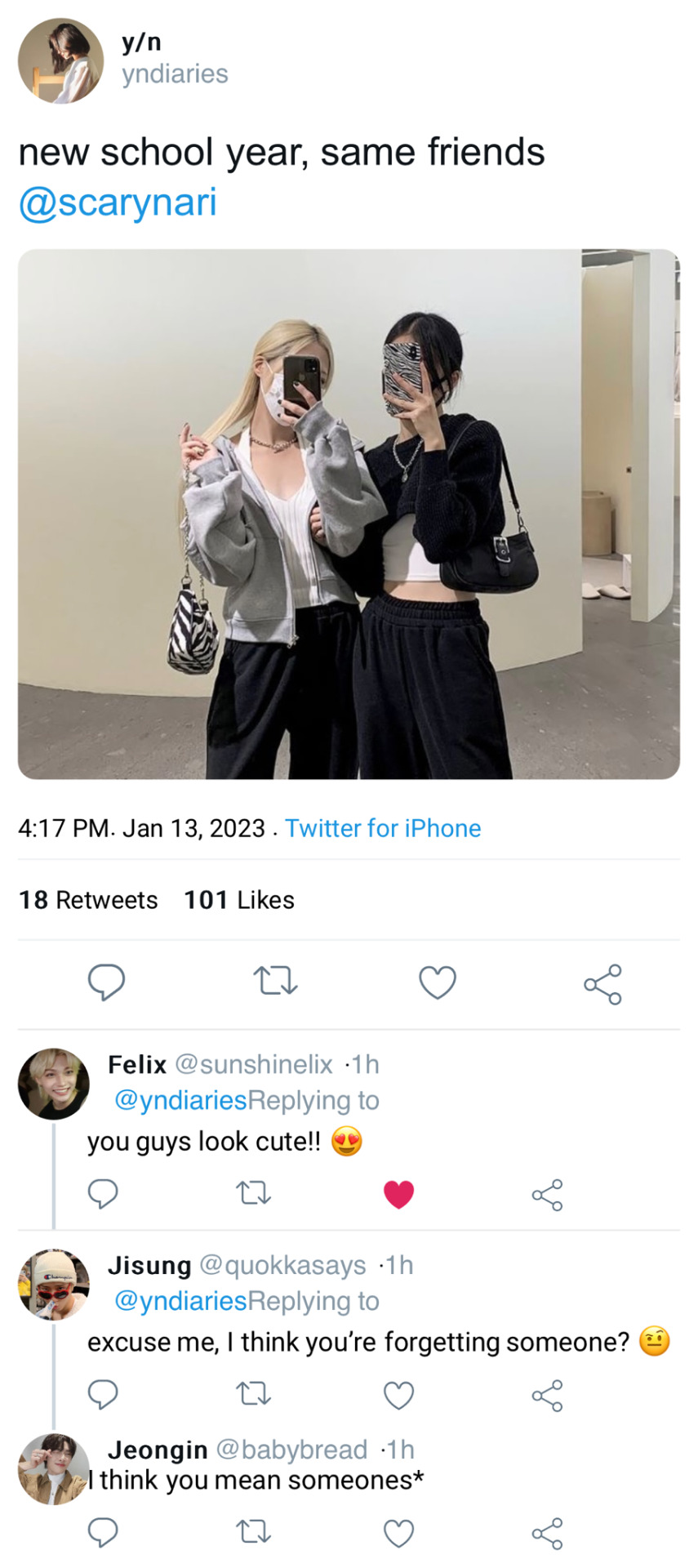This screenshot has width=698, height=1568.
Task: View the 18 Retweets list
Action: [x=88, y=900]
